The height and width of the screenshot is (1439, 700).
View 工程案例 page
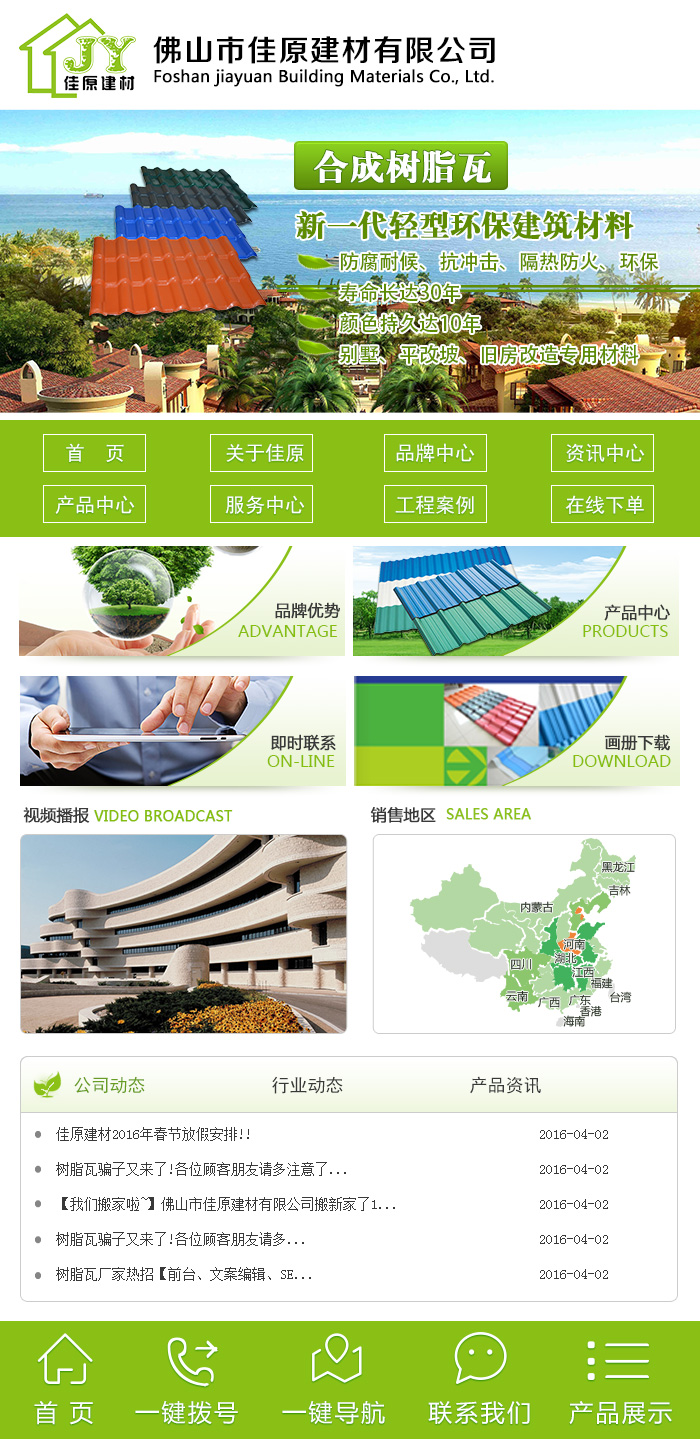tap(435, 504)
